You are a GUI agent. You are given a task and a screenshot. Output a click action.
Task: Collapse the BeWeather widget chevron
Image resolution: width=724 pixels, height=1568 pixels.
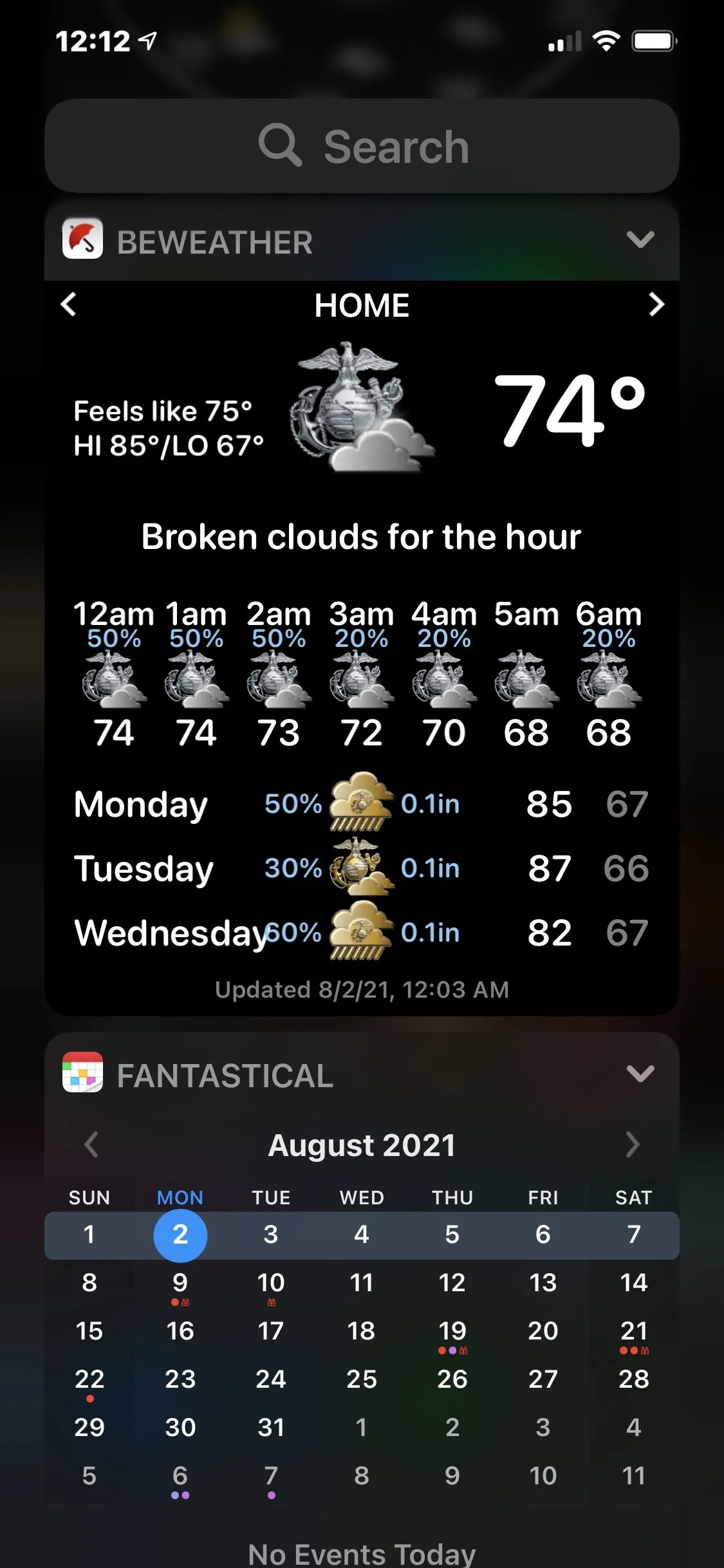[x=640, y=240]
